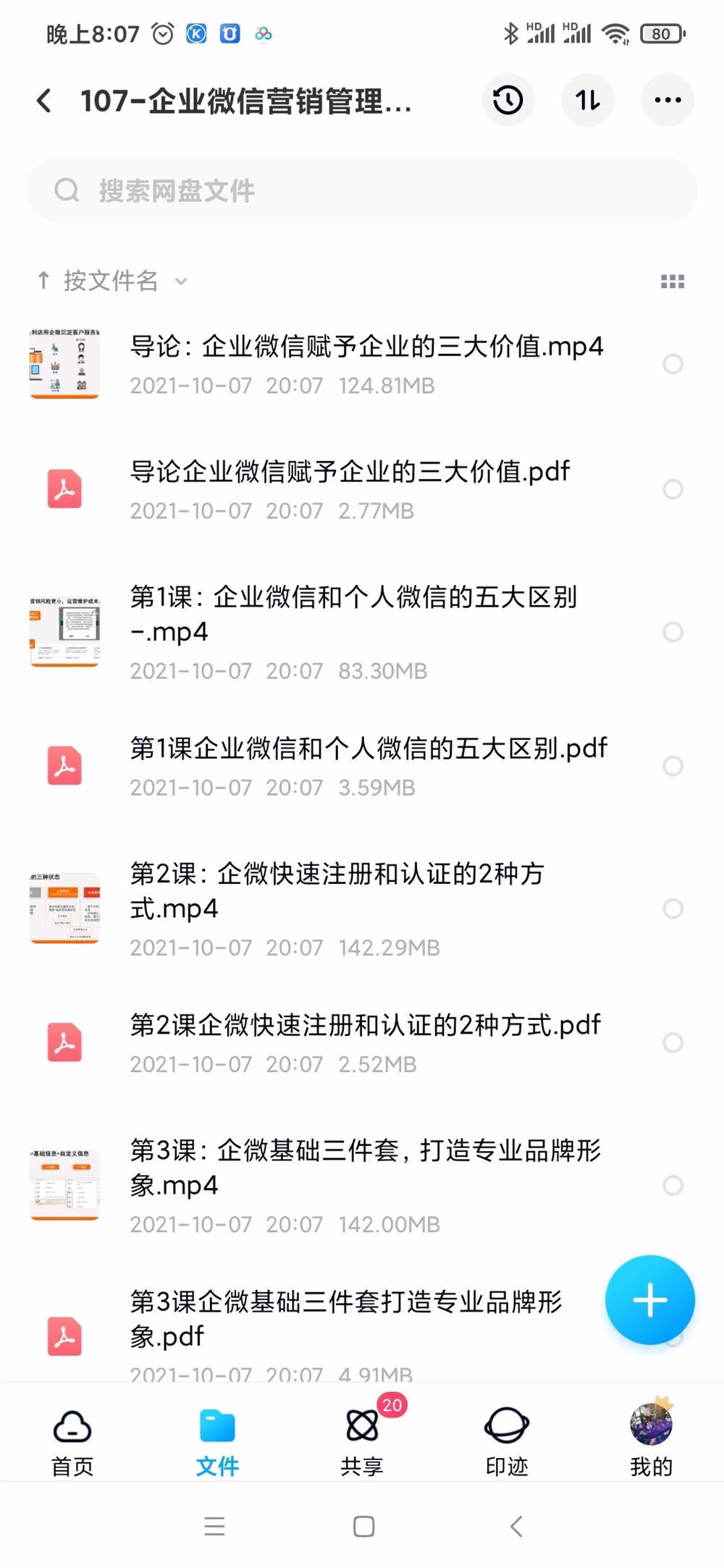Open the transfer list arrows icon
The width and height of the screenshot is (724, 1568).
(588, 100)
